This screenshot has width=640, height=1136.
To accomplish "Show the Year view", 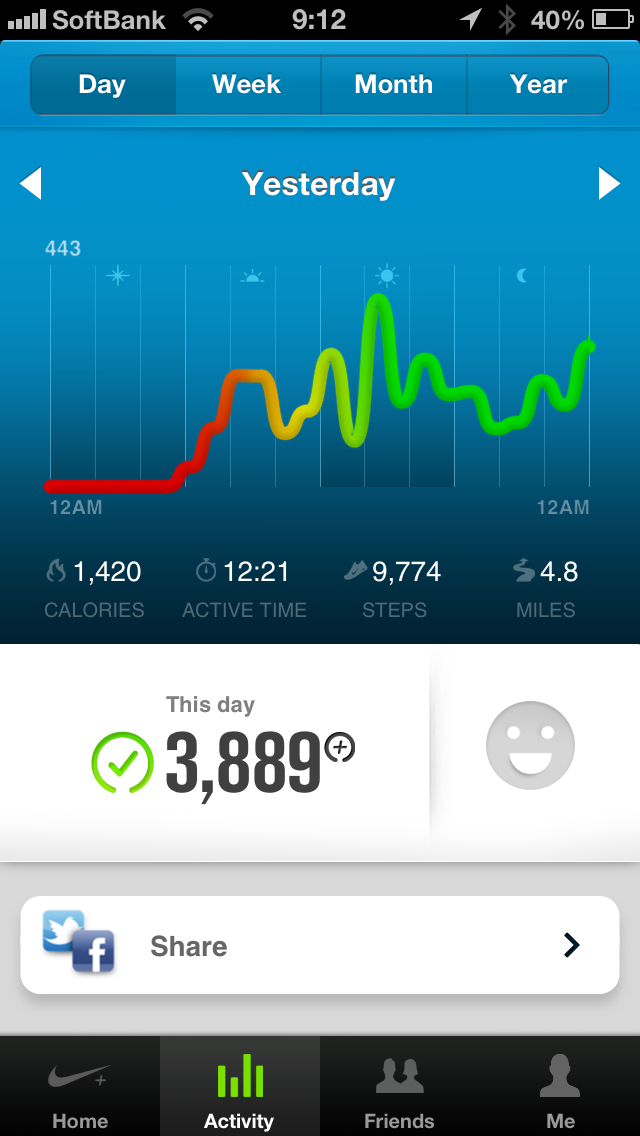I will (538, 85).
